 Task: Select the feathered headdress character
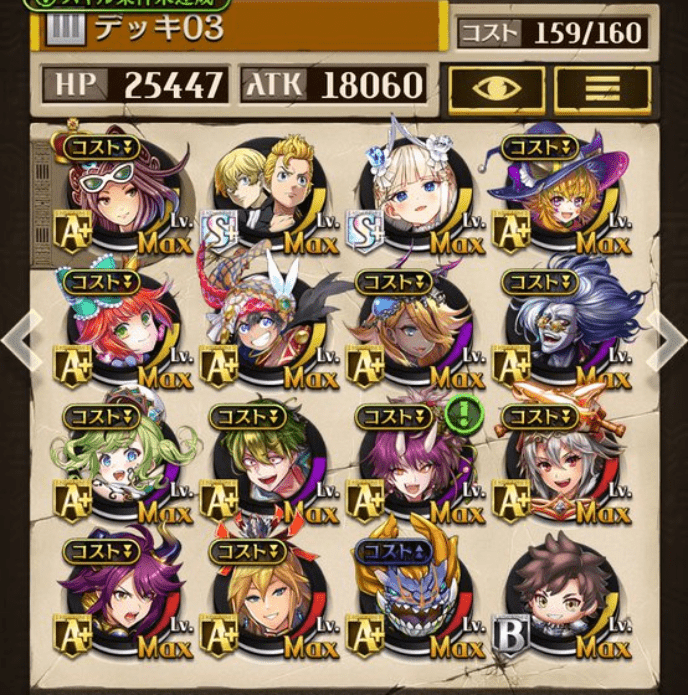[262, 330]
